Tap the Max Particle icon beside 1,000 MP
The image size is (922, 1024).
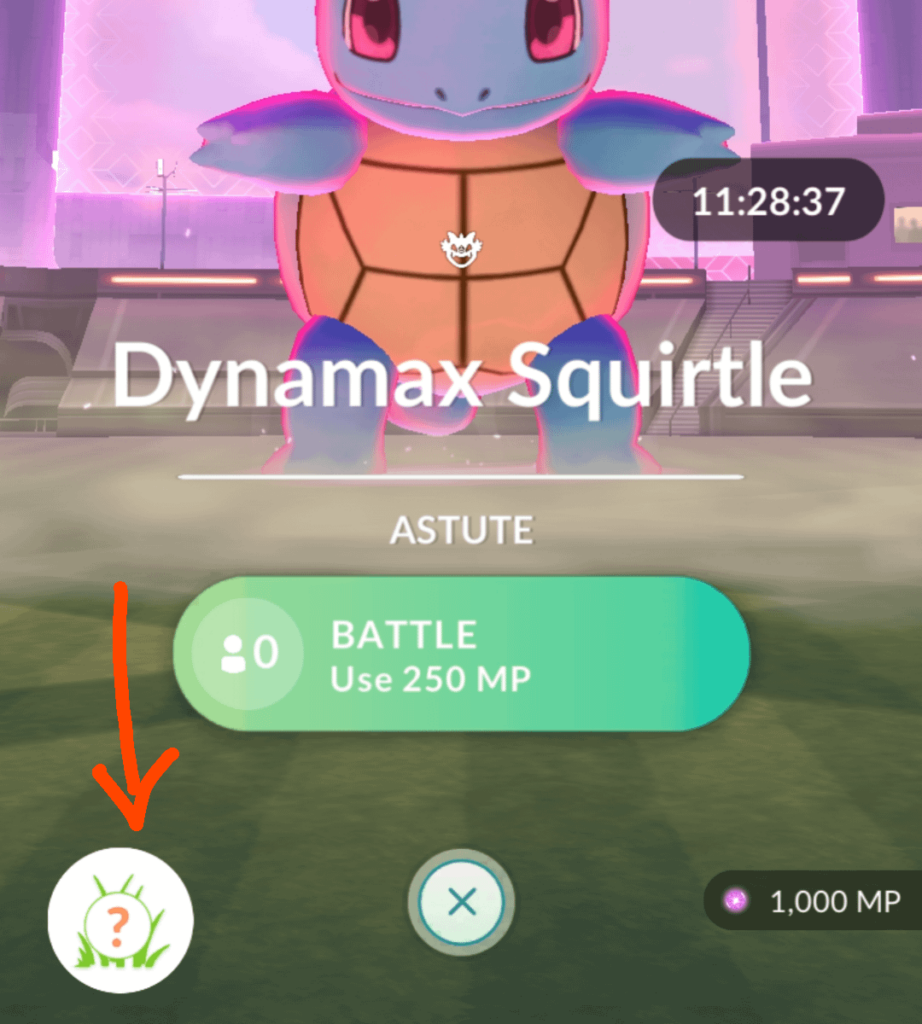[733, 901]
